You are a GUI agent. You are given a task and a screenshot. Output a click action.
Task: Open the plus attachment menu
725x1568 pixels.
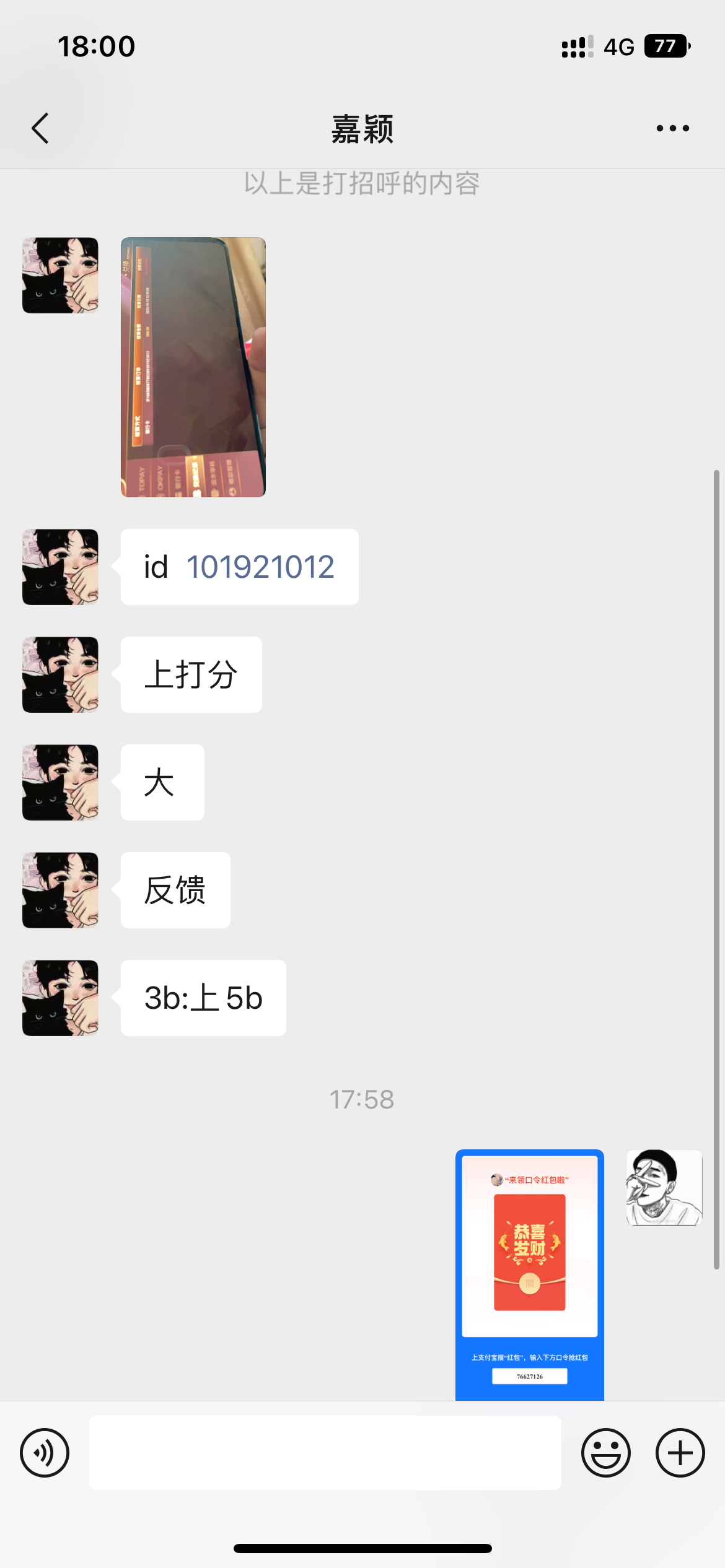(x=680, y=1452)
